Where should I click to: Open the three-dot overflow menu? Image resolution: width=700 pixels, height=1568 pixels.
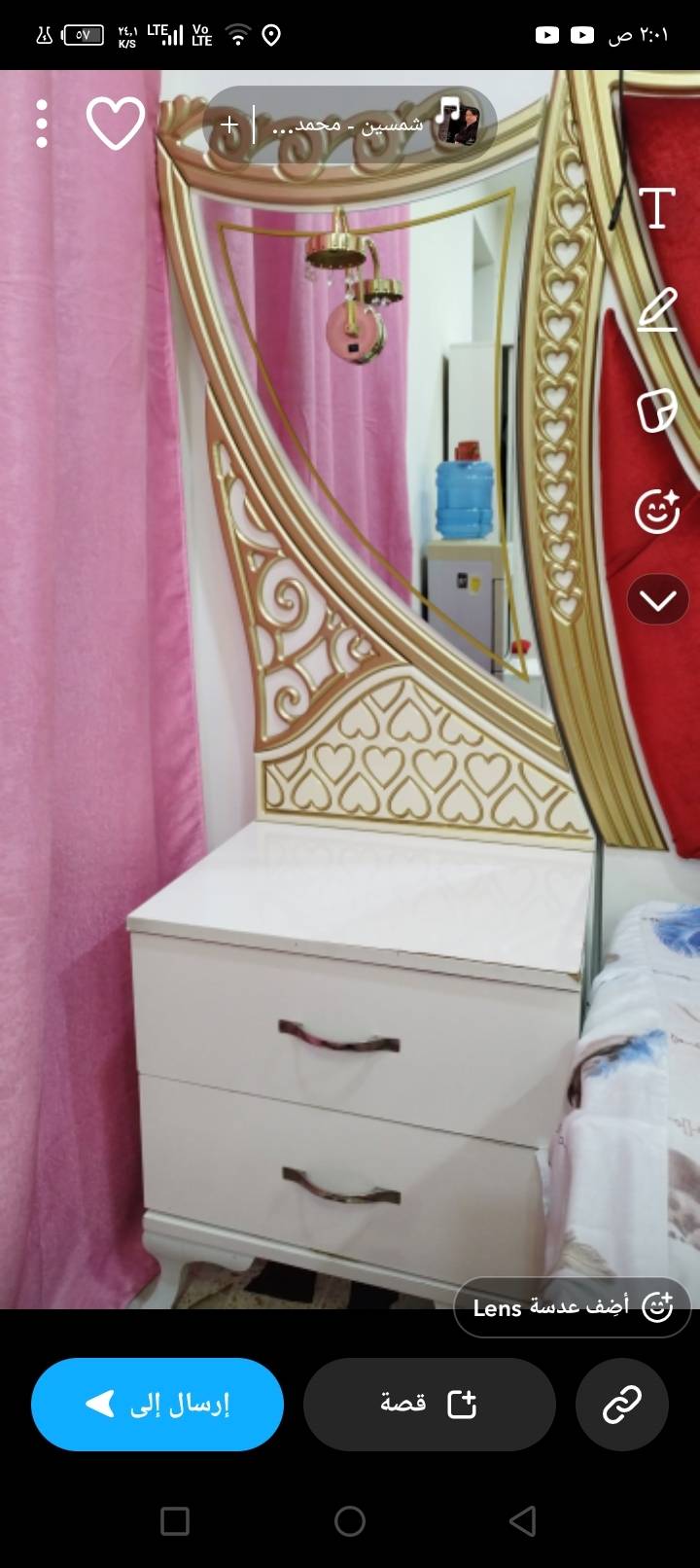[42, 124]
